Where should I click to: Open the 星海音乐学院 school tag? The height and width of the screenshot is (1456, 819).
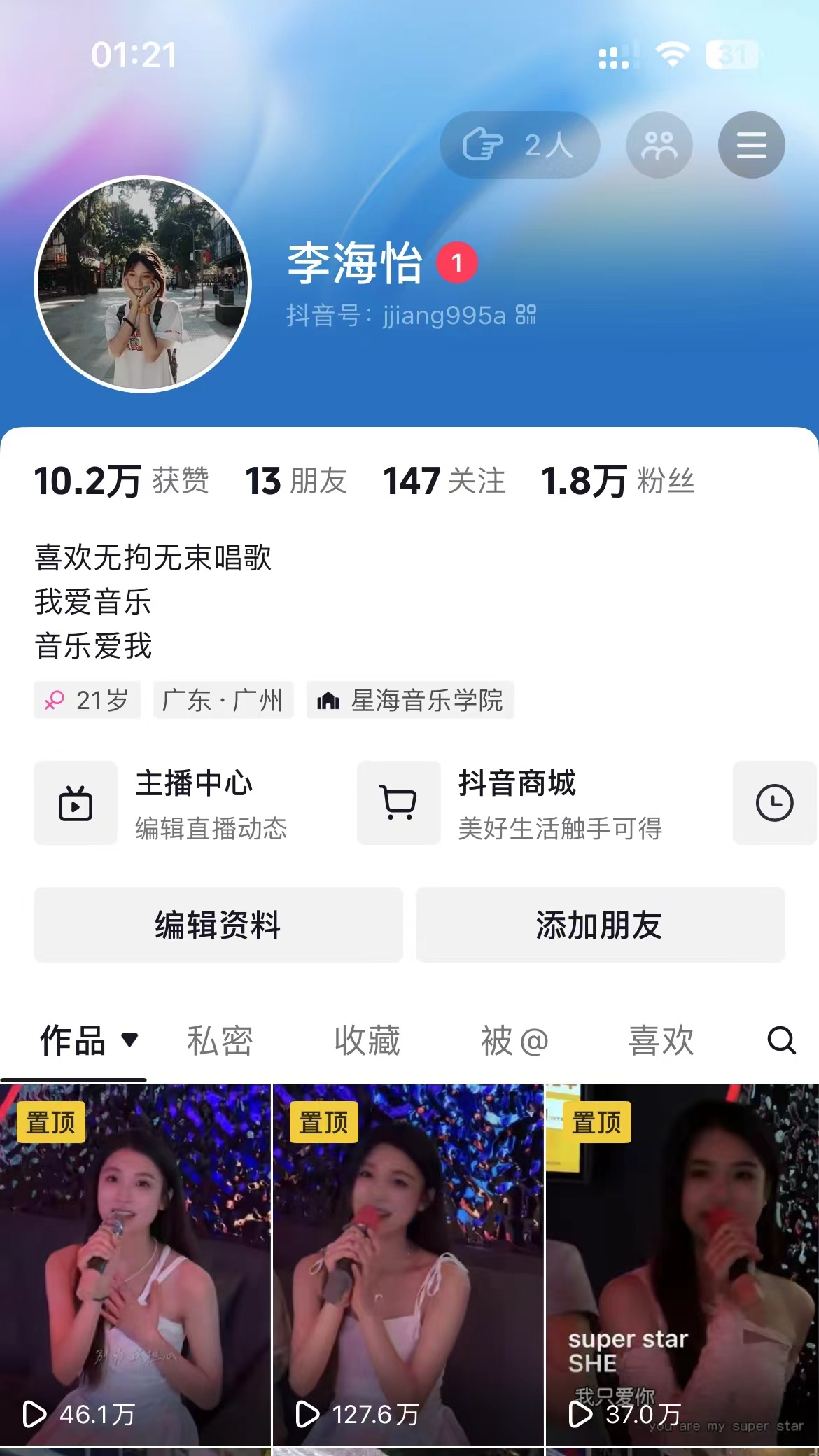[x=409, y=701]
